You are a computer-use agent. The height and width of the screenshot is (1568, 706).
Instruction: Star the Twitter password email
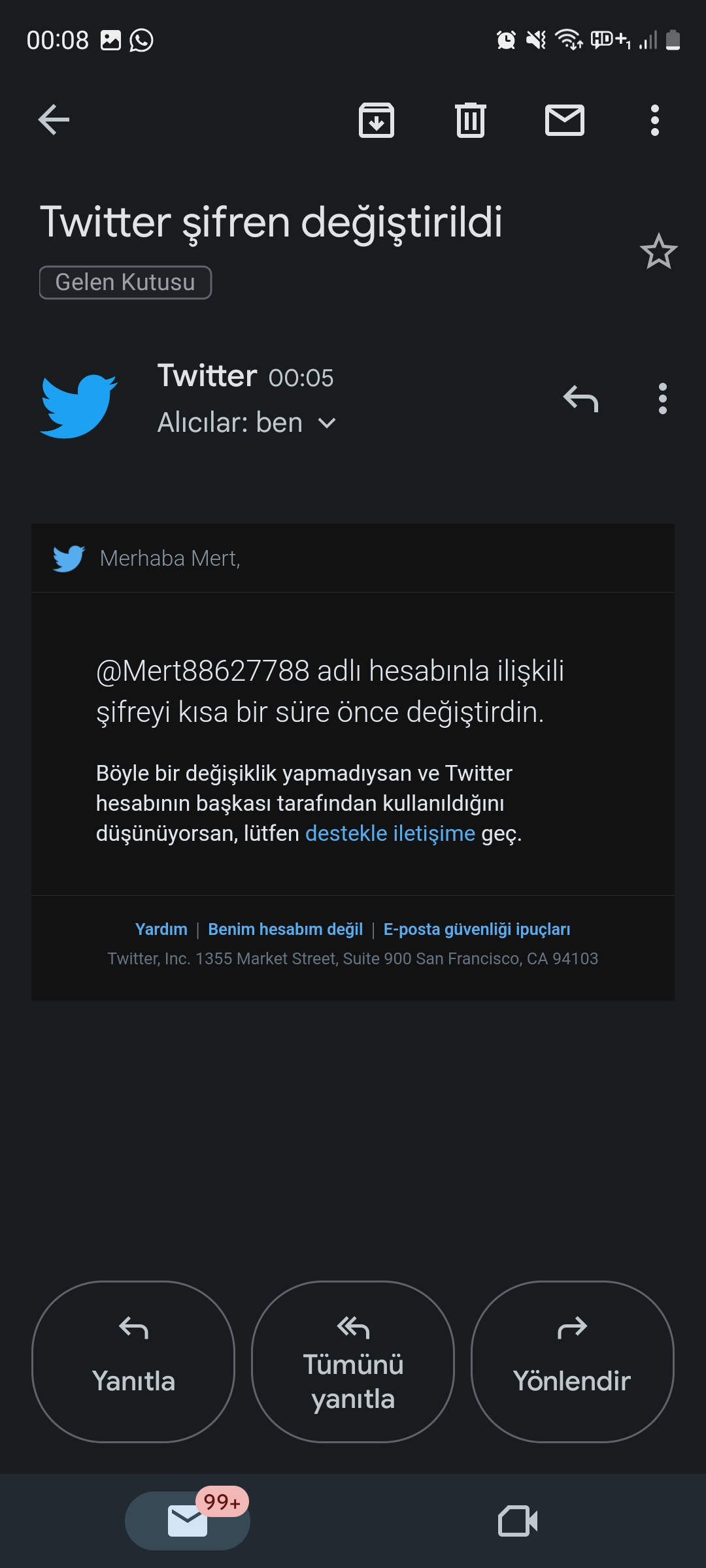[658, 252]
